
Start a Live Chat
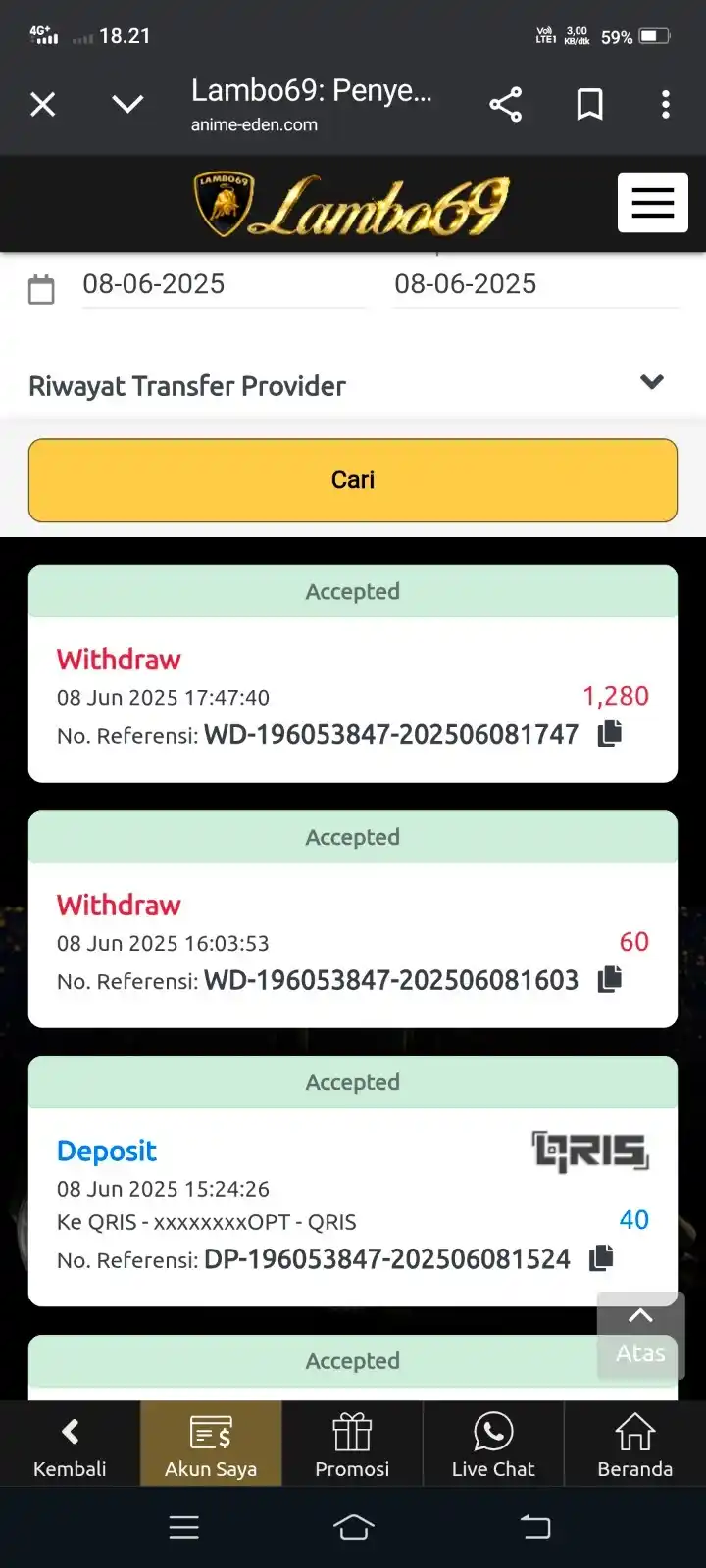coord(493,1444)
